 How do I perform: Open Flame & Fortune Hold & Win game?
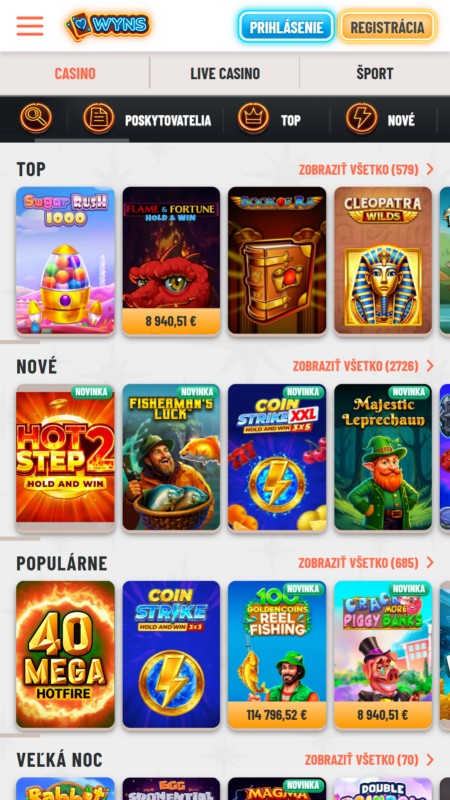[171, 261]
